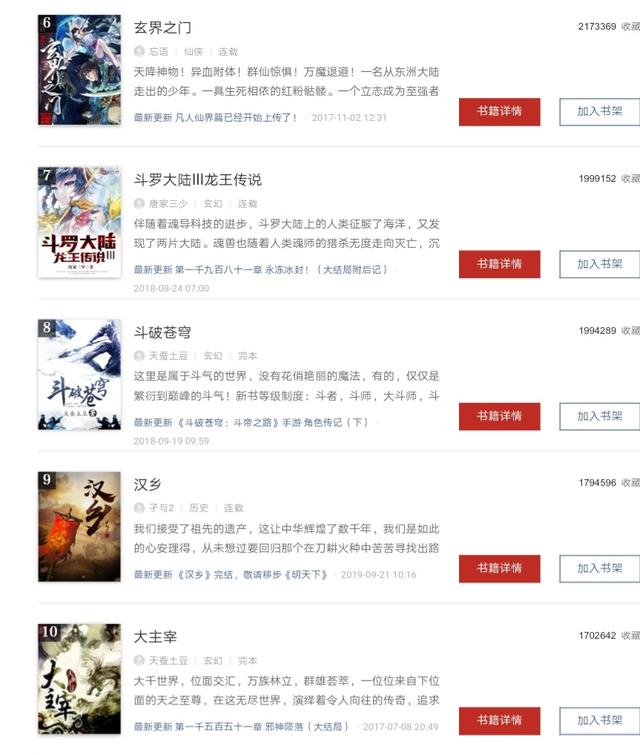Open author 天蚕土豆 under 斗破苍穹
This screenshot has height=755, width=640.
(168, 355)
